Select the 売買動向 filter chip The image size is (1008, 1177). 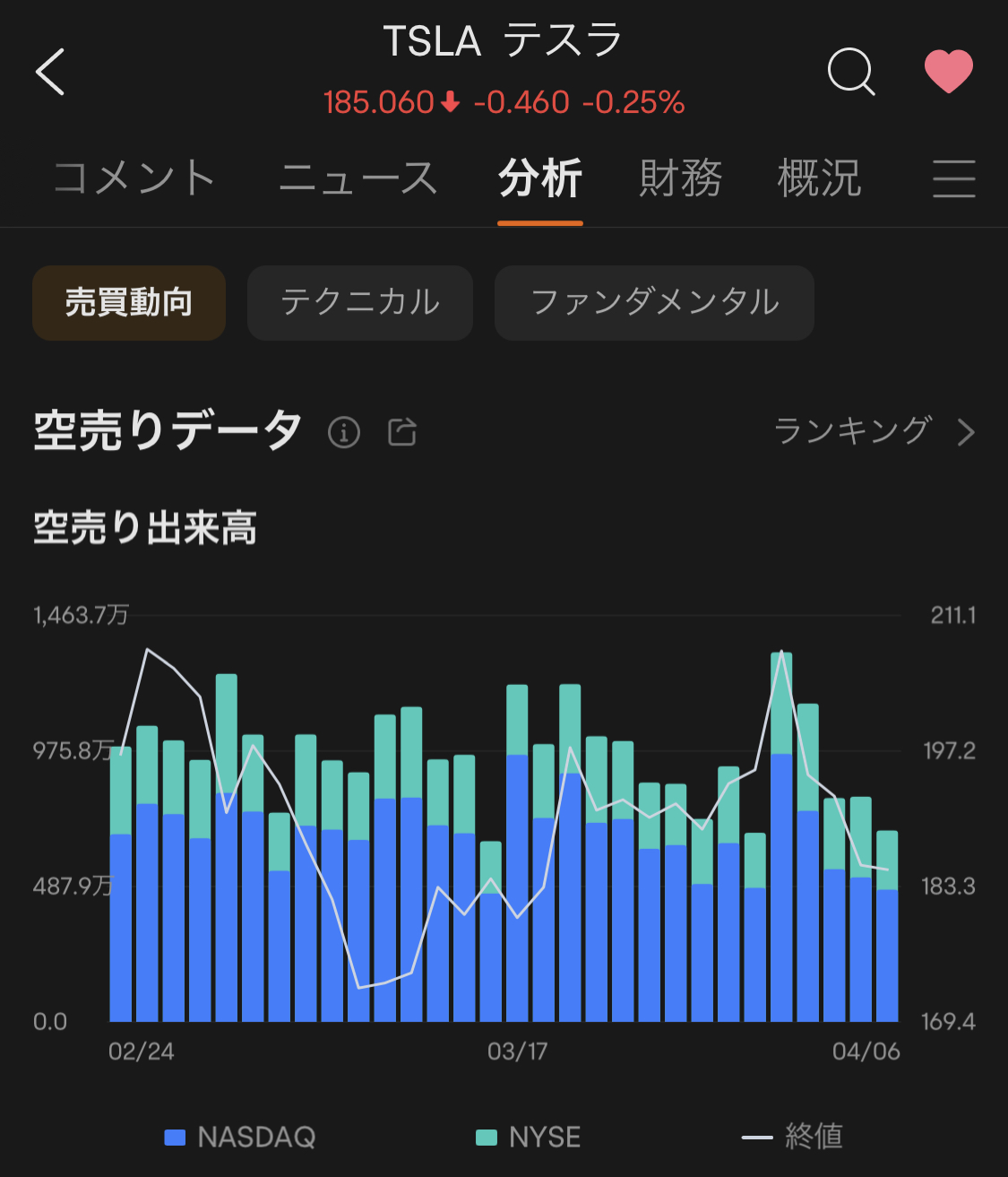(128, 303)
